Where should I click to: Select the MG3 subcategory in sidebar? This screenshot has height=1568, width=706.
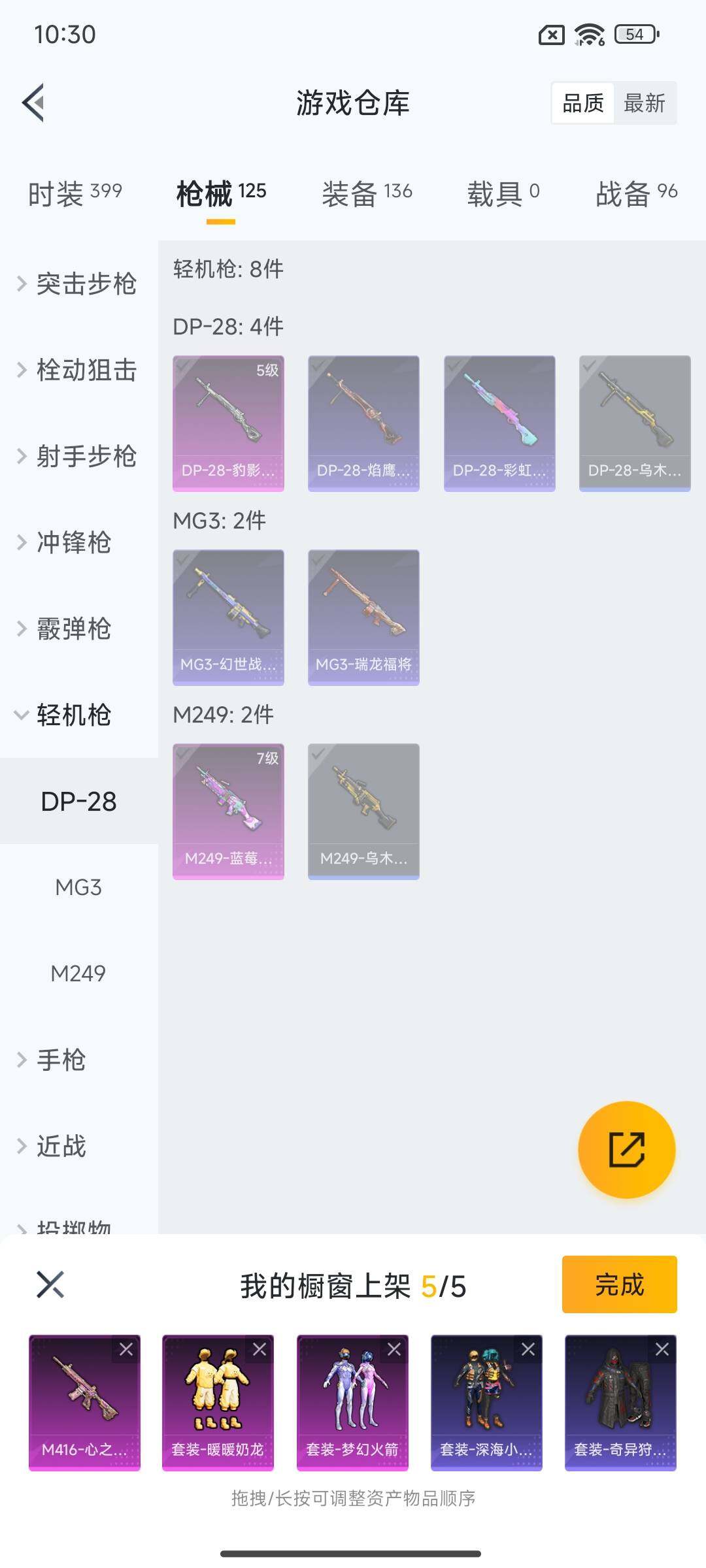coord(78,887)
